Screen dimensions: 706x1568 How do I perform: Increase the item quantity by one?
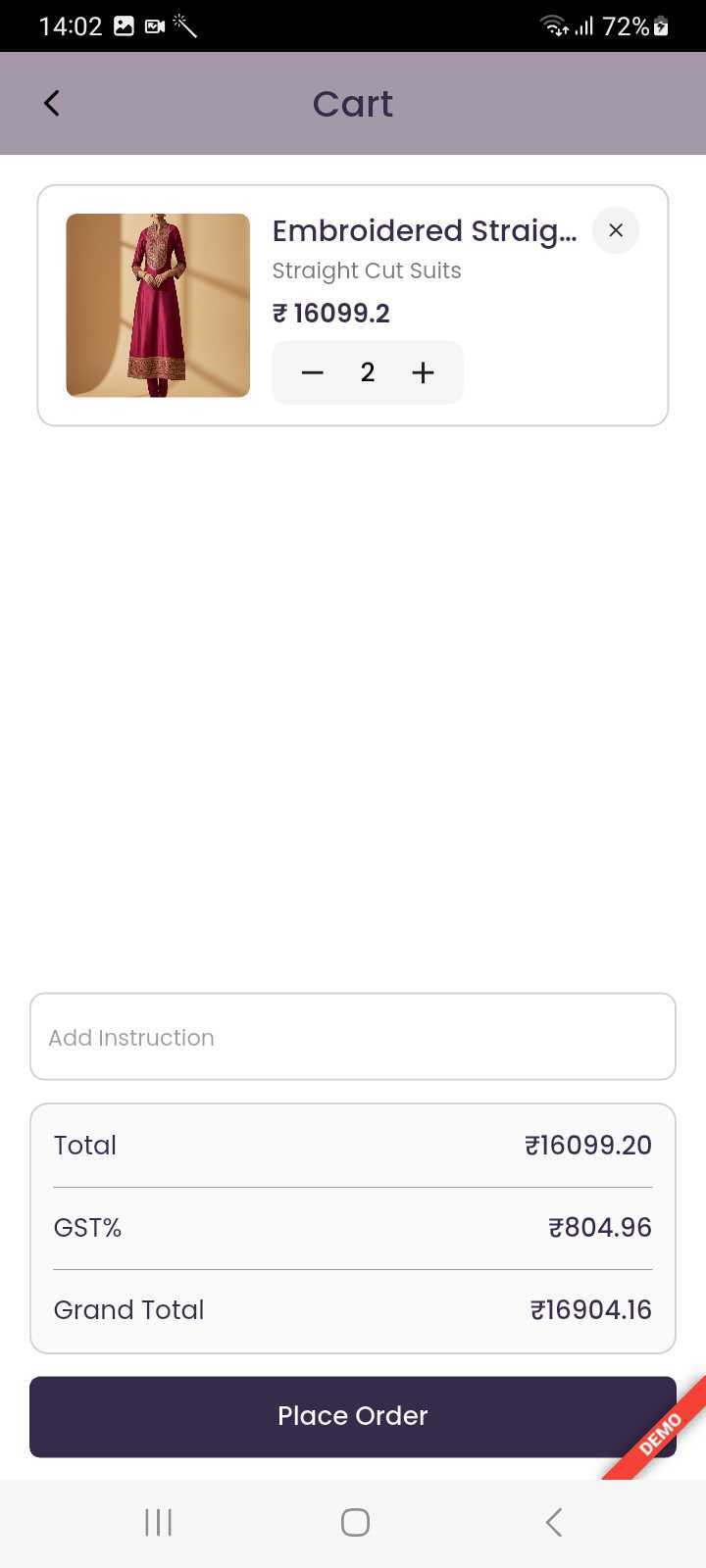pos(423,372)
